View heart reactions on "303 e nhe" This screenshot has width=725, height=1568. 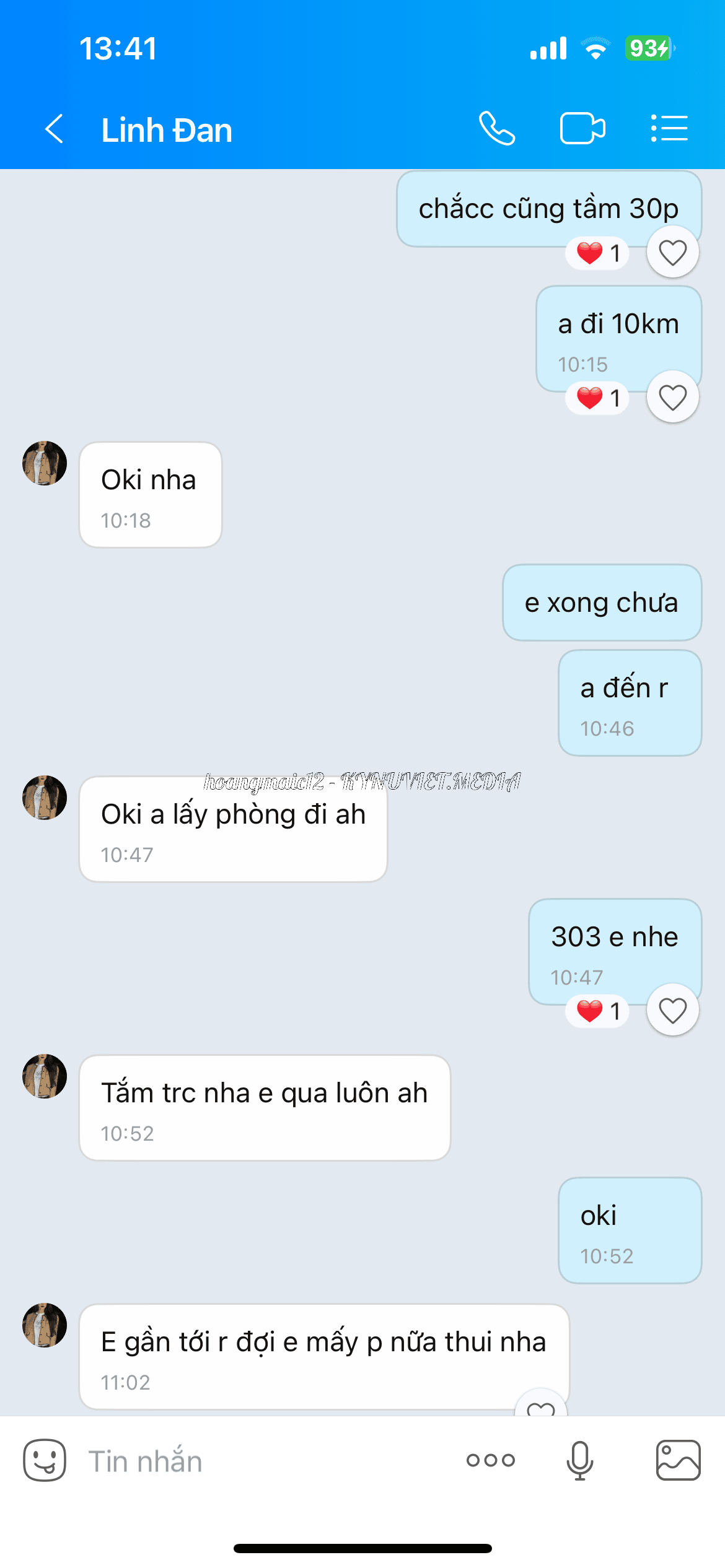point(598,1011)
